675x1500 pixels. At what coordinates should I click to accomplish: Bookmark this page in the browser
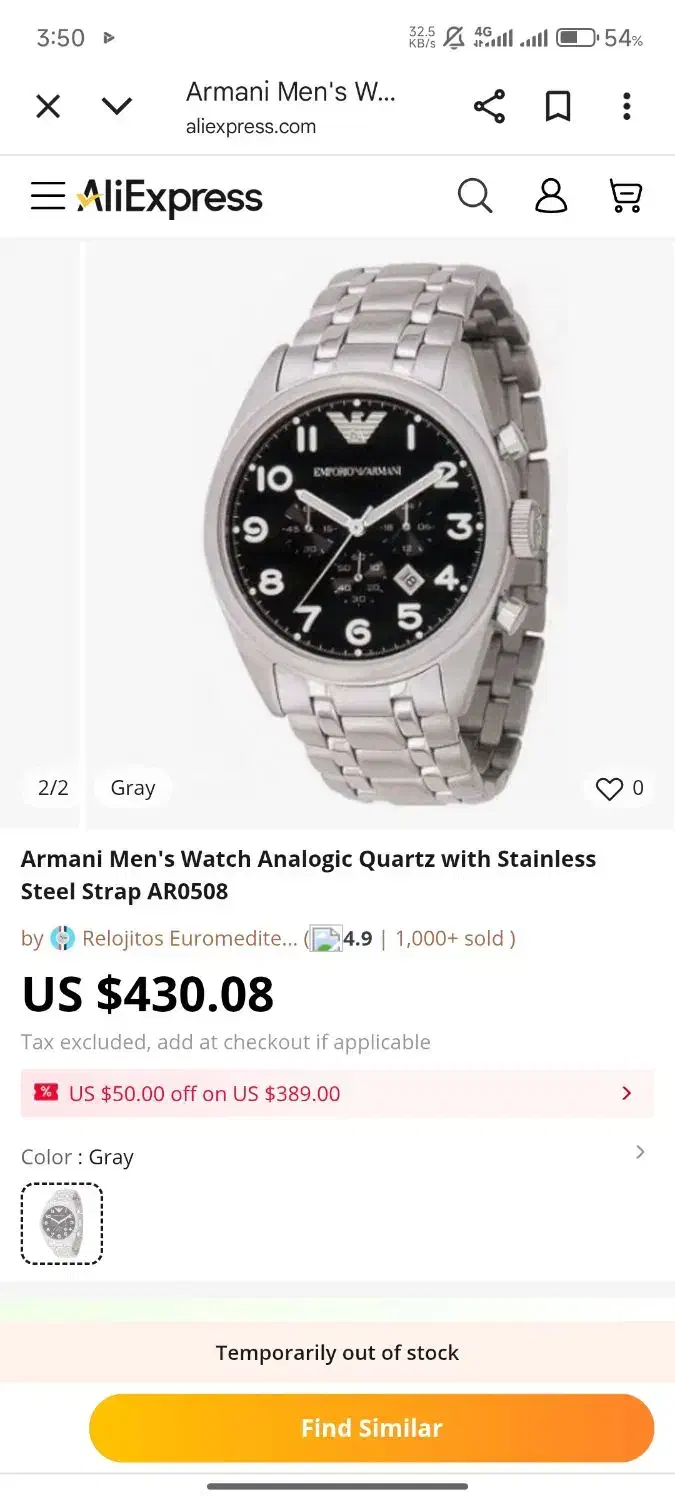pyautogui.click(x=558, y=106)
